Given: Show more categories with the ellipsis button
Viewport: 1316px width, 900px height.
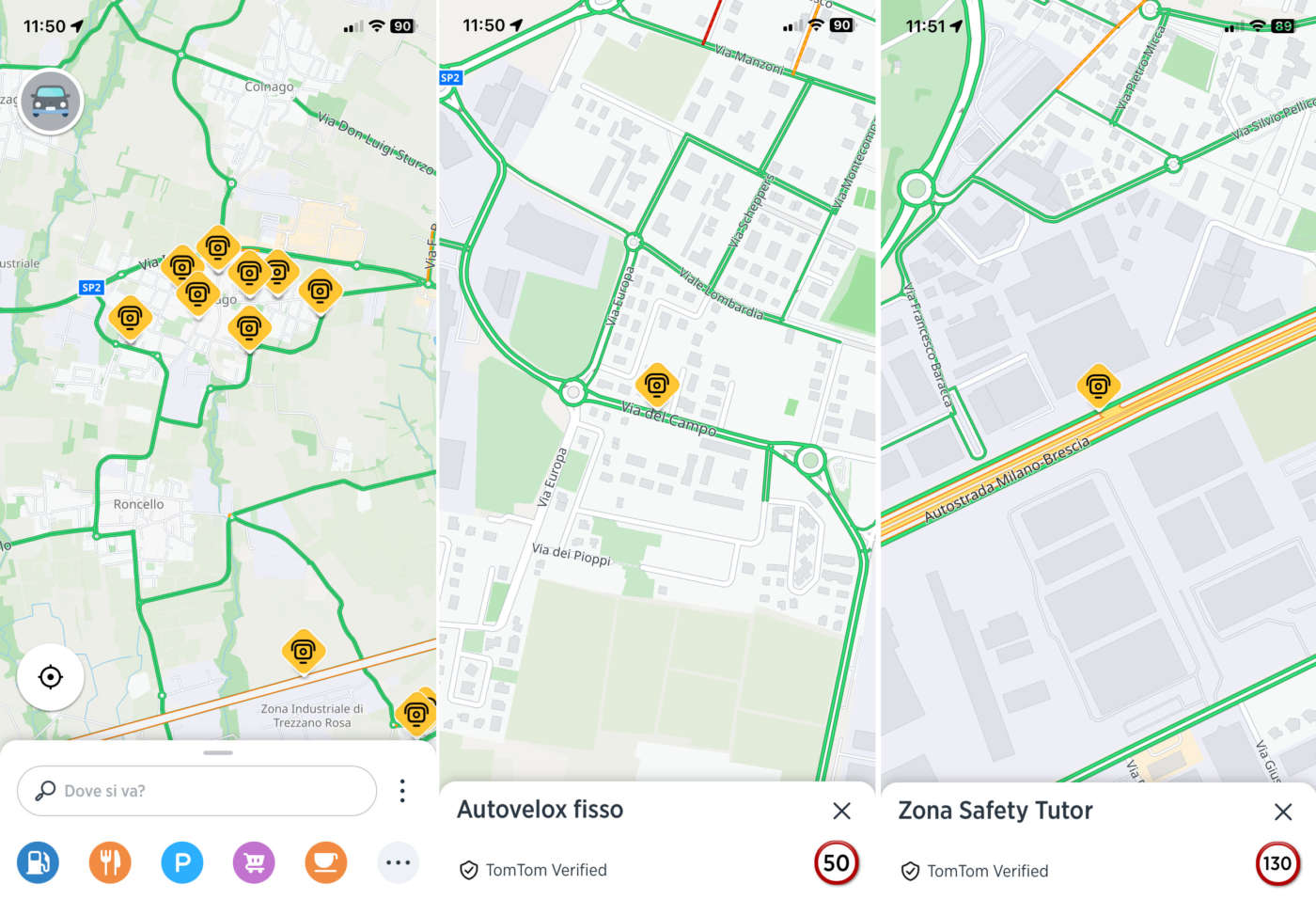Looking at the screenshot, I should [399, 862].
